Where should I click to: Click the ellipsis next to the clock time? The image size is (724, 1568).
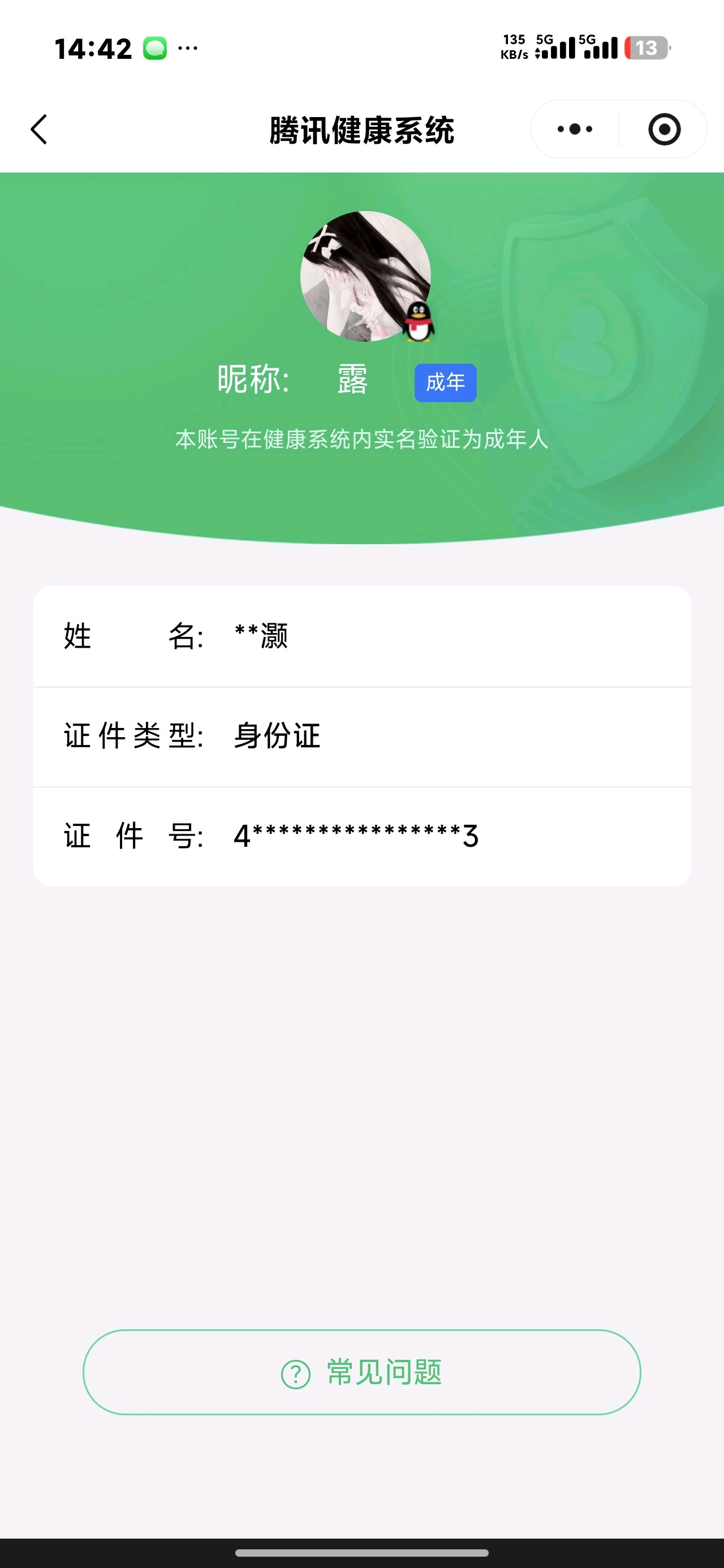click(x=189, y=49)
